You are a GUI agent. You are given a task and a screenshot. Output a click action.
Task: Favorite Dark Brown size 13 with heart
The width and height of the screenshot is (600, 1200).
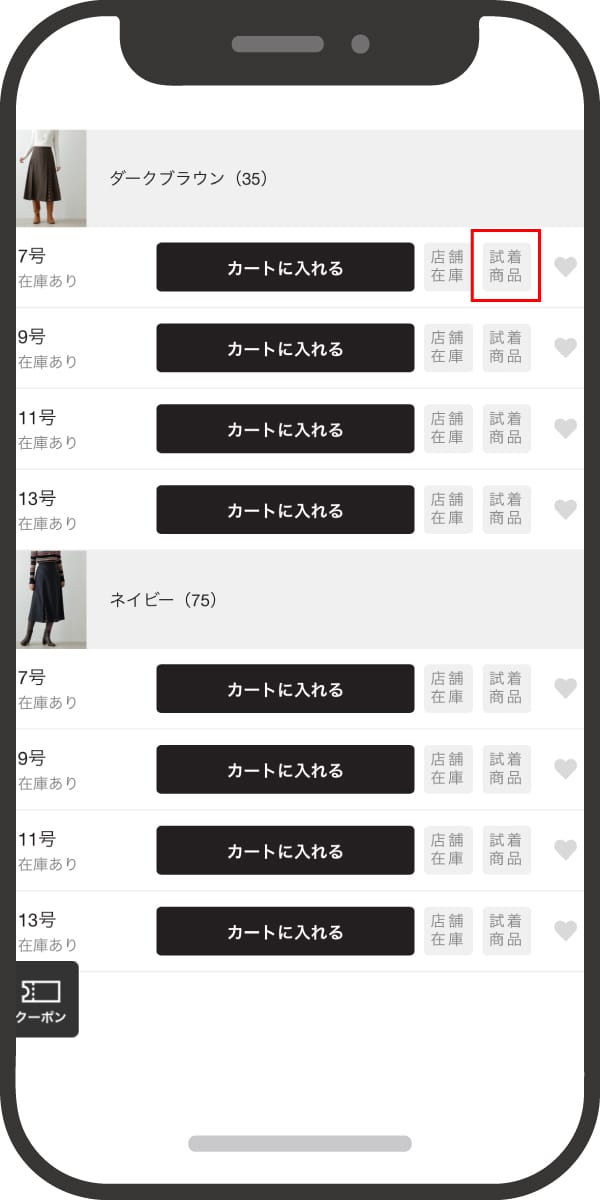566,510
